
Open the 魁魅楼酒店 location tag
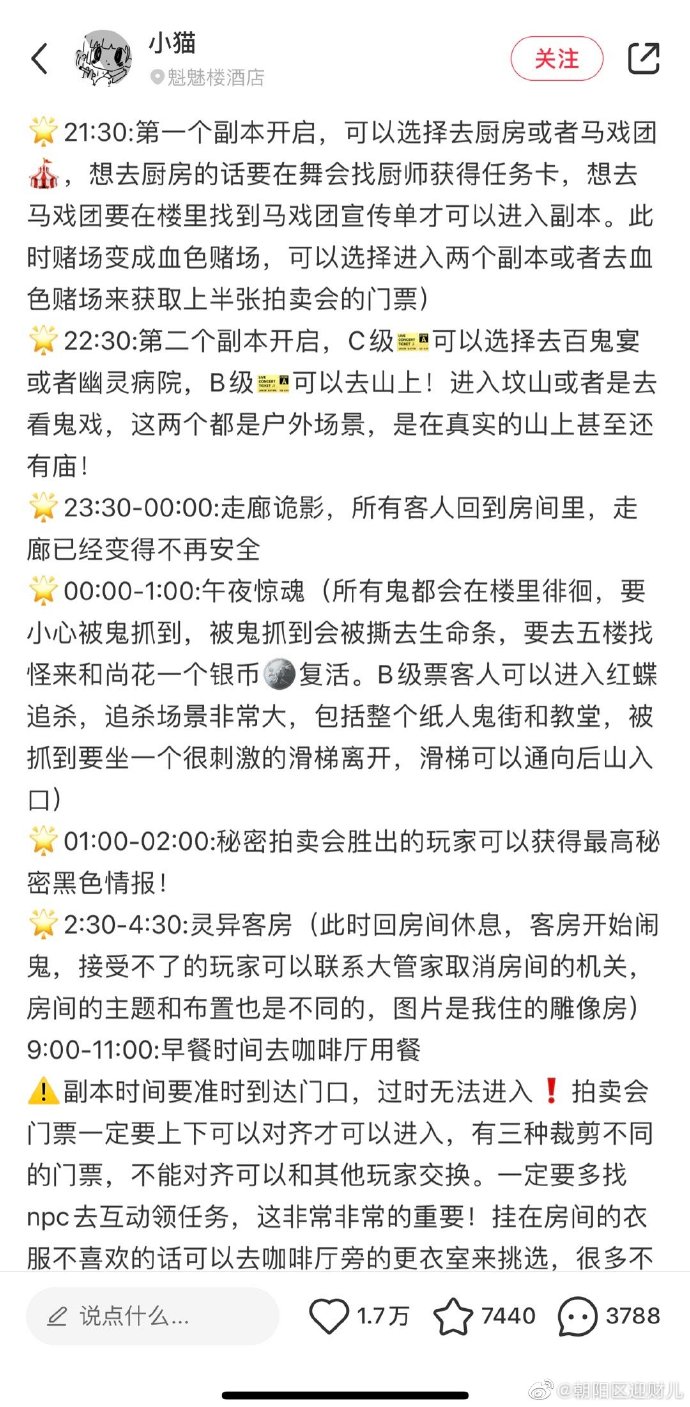[x=207, y=77]
